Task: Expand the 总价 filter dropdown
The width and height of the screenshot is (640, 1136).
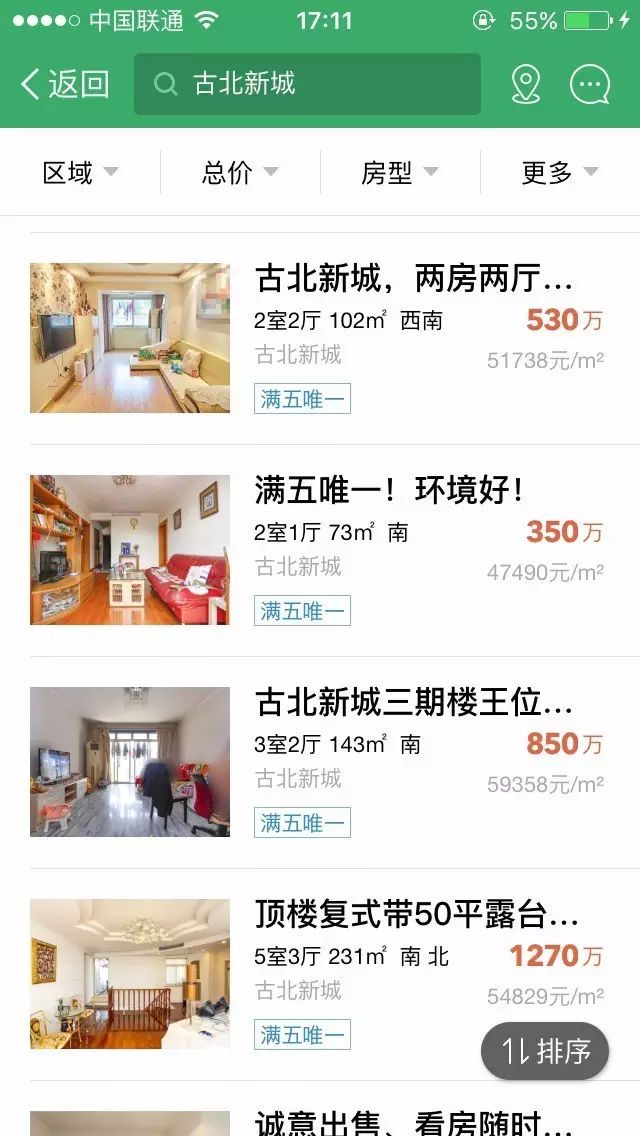Action: (x=240, y=173)
